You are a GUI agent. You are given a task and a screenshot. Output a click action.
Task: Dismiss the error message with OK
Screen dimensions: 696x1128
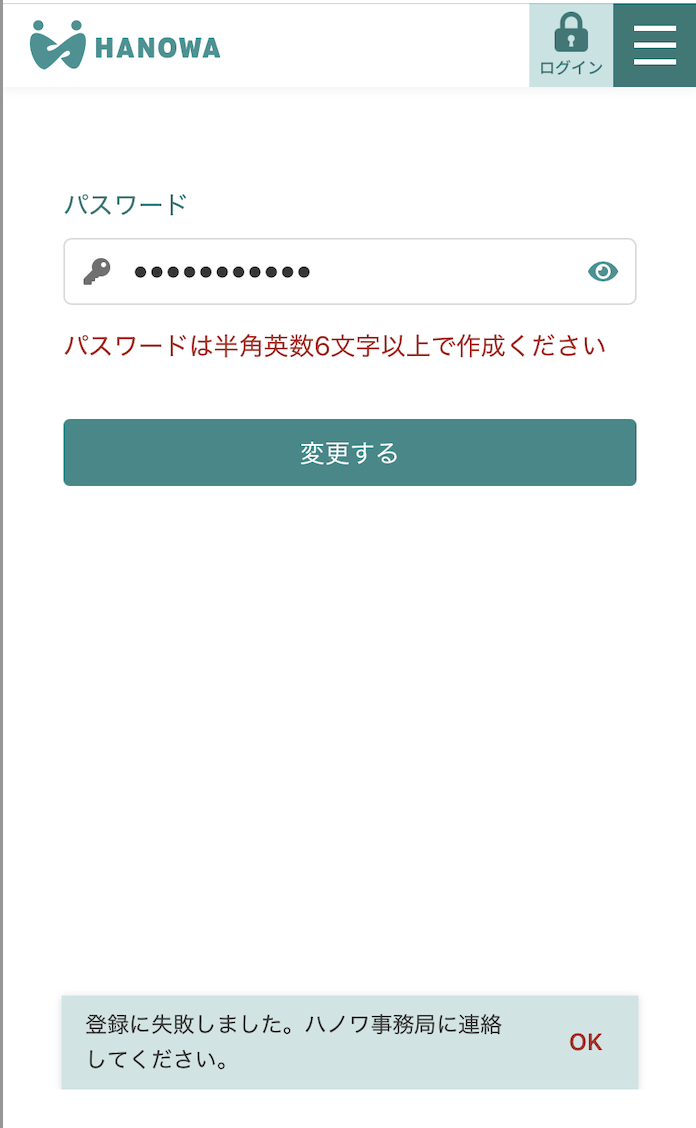click(x=585, y=1042)
